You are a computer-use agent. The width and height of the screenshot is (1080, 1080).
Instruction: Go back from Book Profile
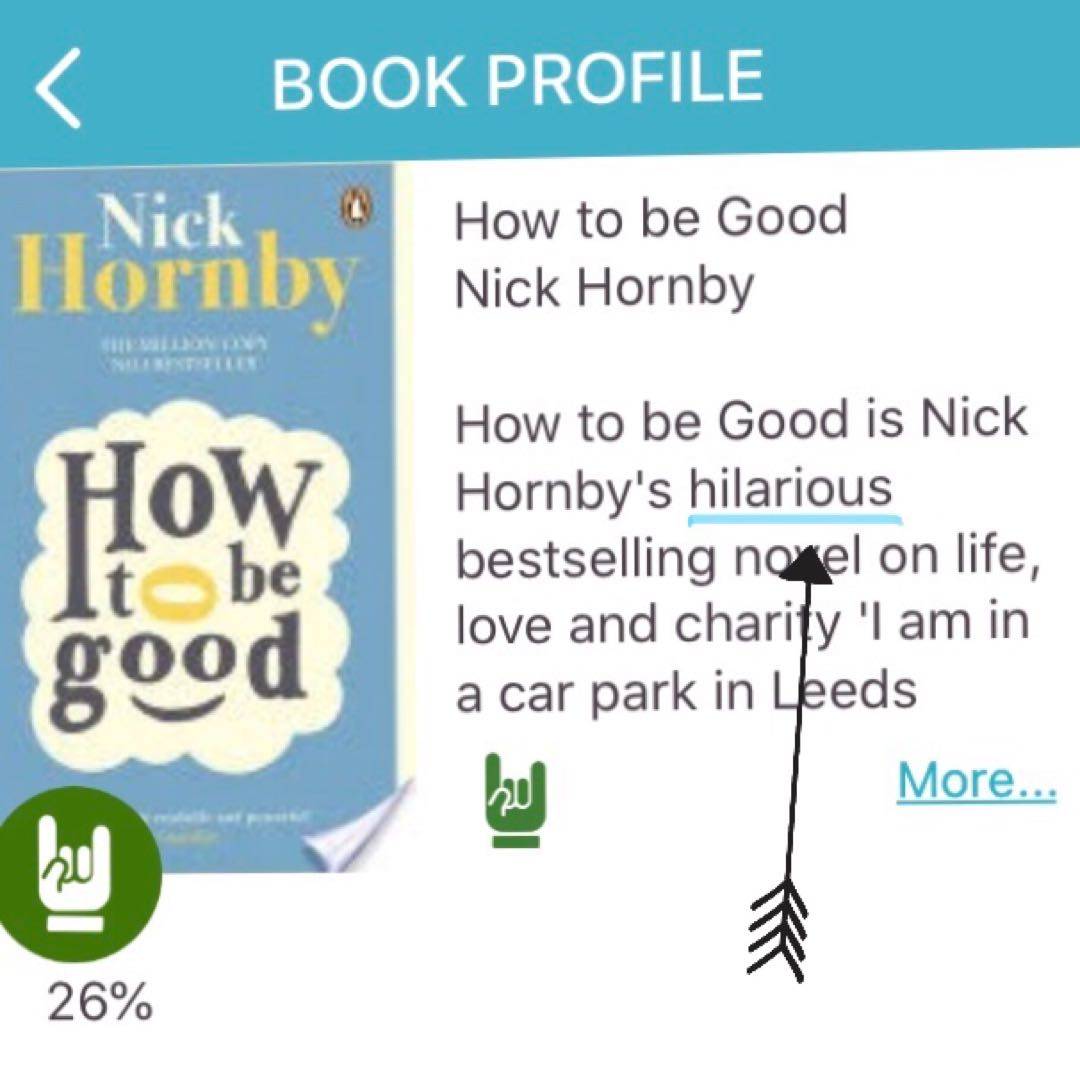[58, 87]
